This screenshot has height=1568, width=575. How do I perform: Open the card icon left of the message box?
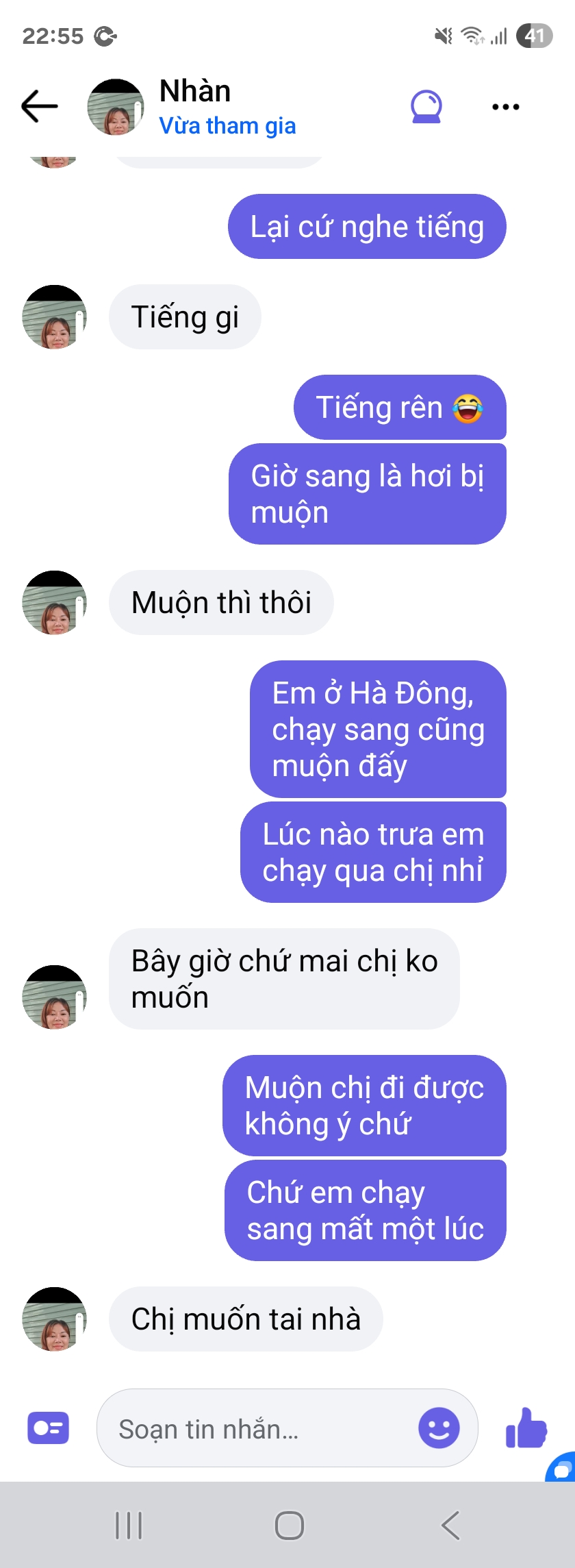(48, 1428)
